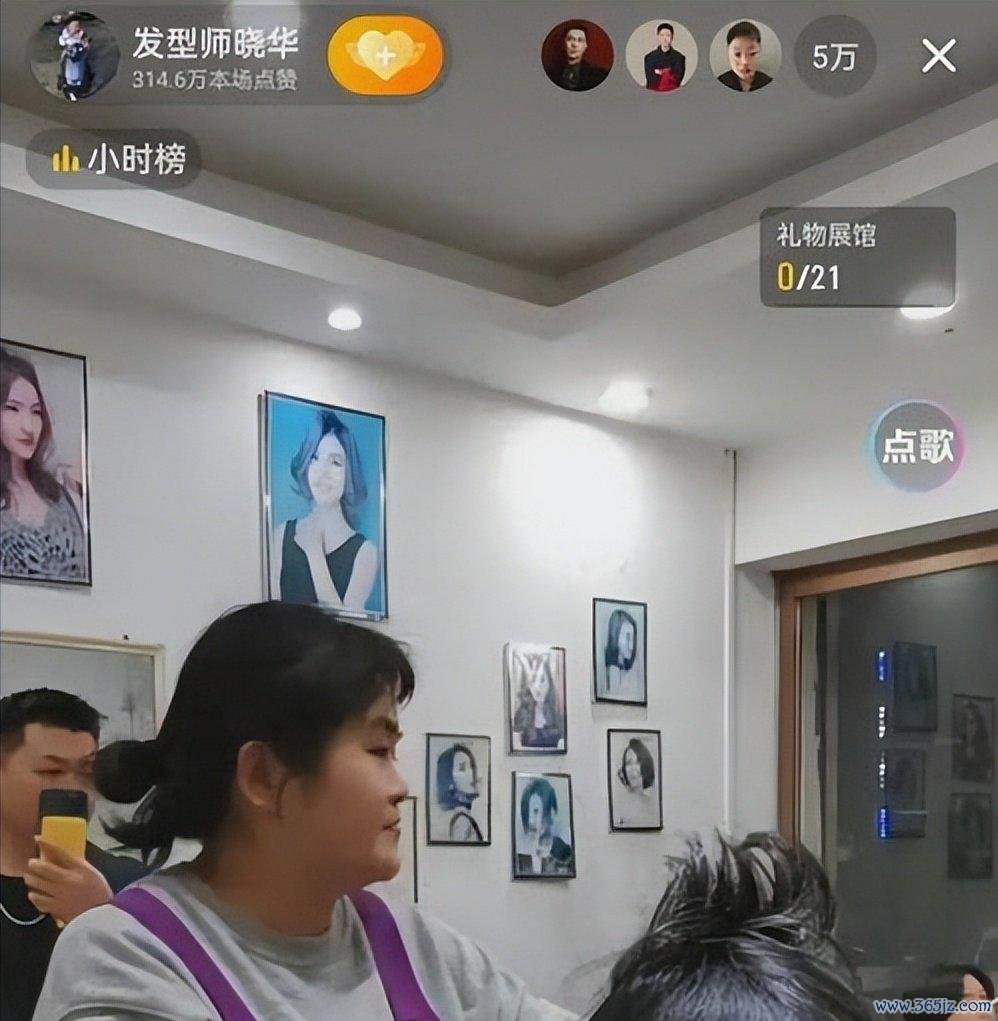
Task: Follow the streamer with the heart button
Action: (385, 56)
